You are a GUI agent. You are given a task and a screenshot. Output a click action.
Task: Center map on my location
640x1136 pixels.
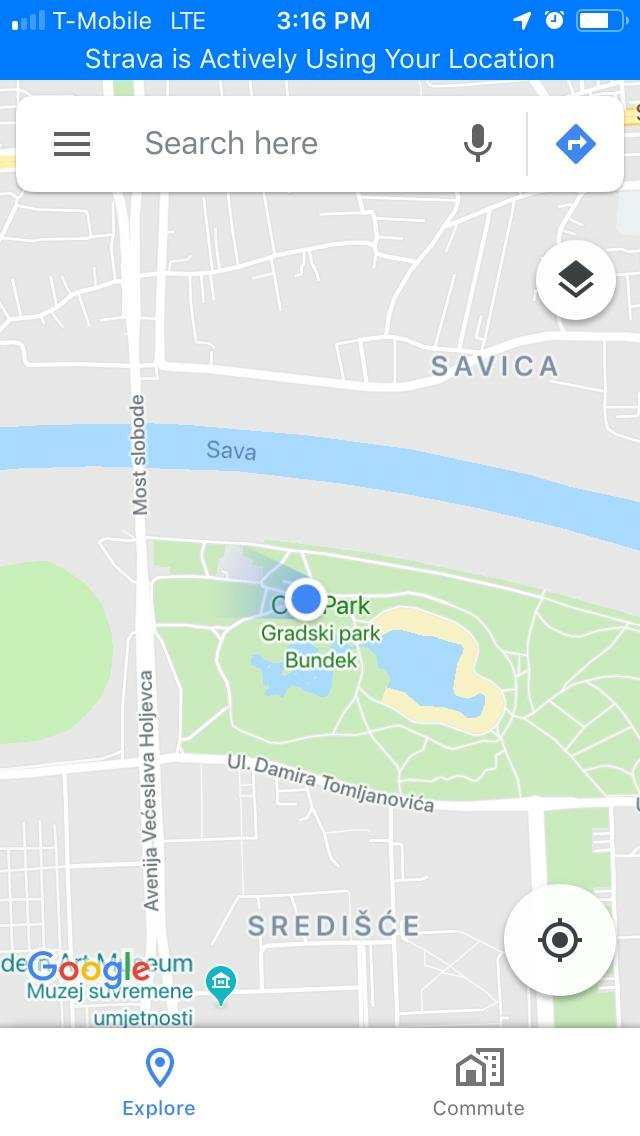(x=559, y=939)
